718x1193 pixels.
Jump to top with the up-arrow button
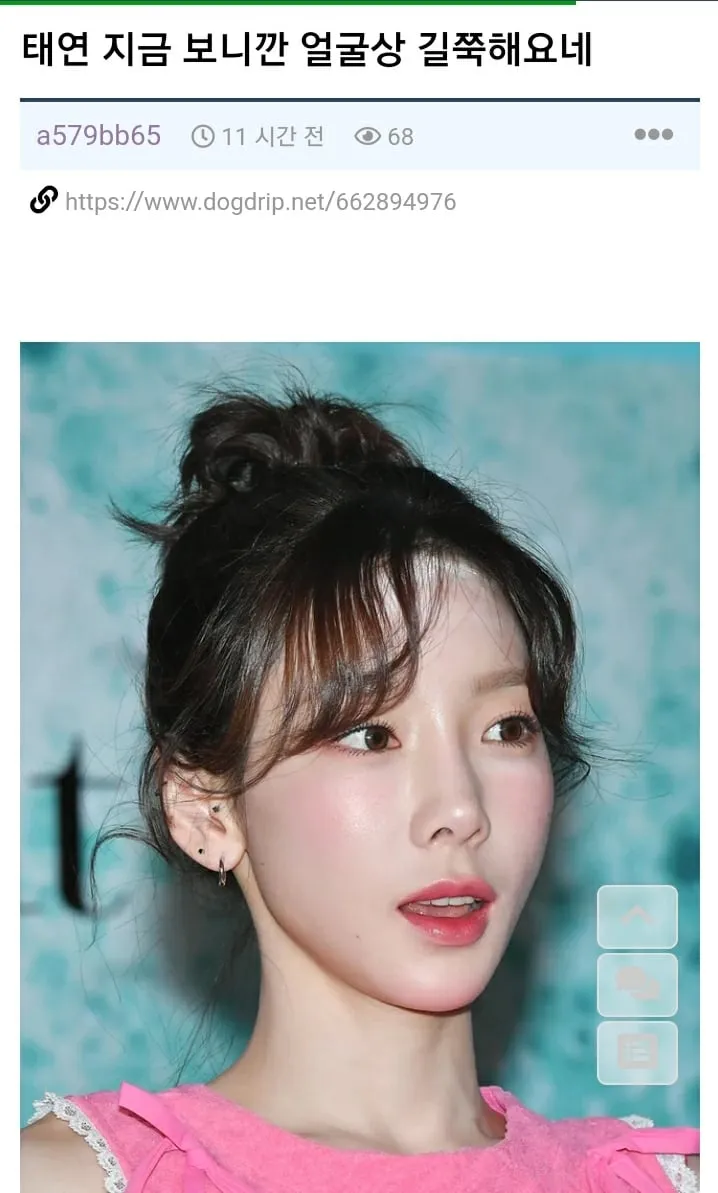tap(637, 916)
